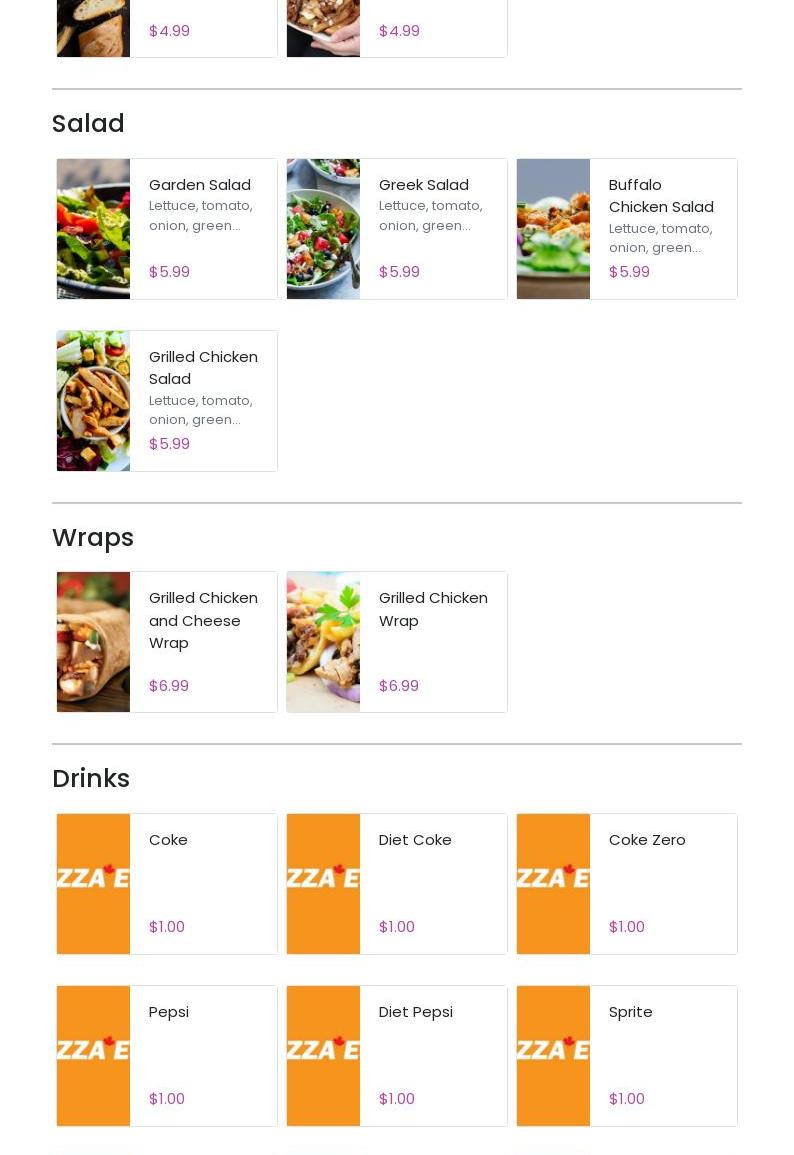Select the Coke Zero card
Viewport: 794px width, 1155px height.
click(x=627, y=884)
